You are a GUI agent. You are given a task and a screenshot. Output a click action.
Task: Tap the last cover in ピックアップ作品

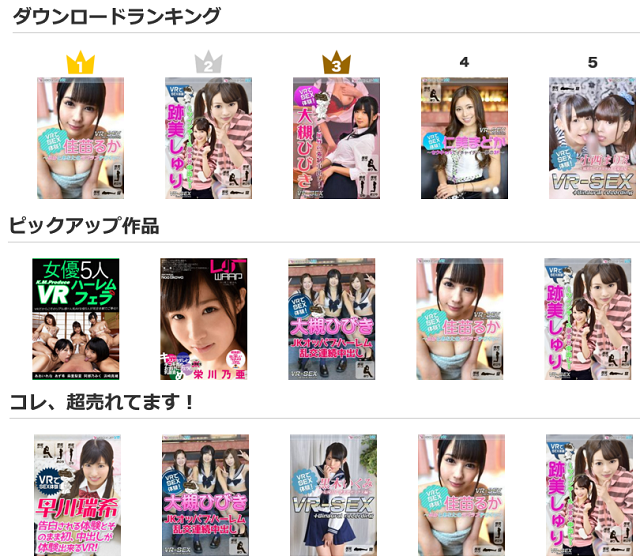(x=588, y=318)
